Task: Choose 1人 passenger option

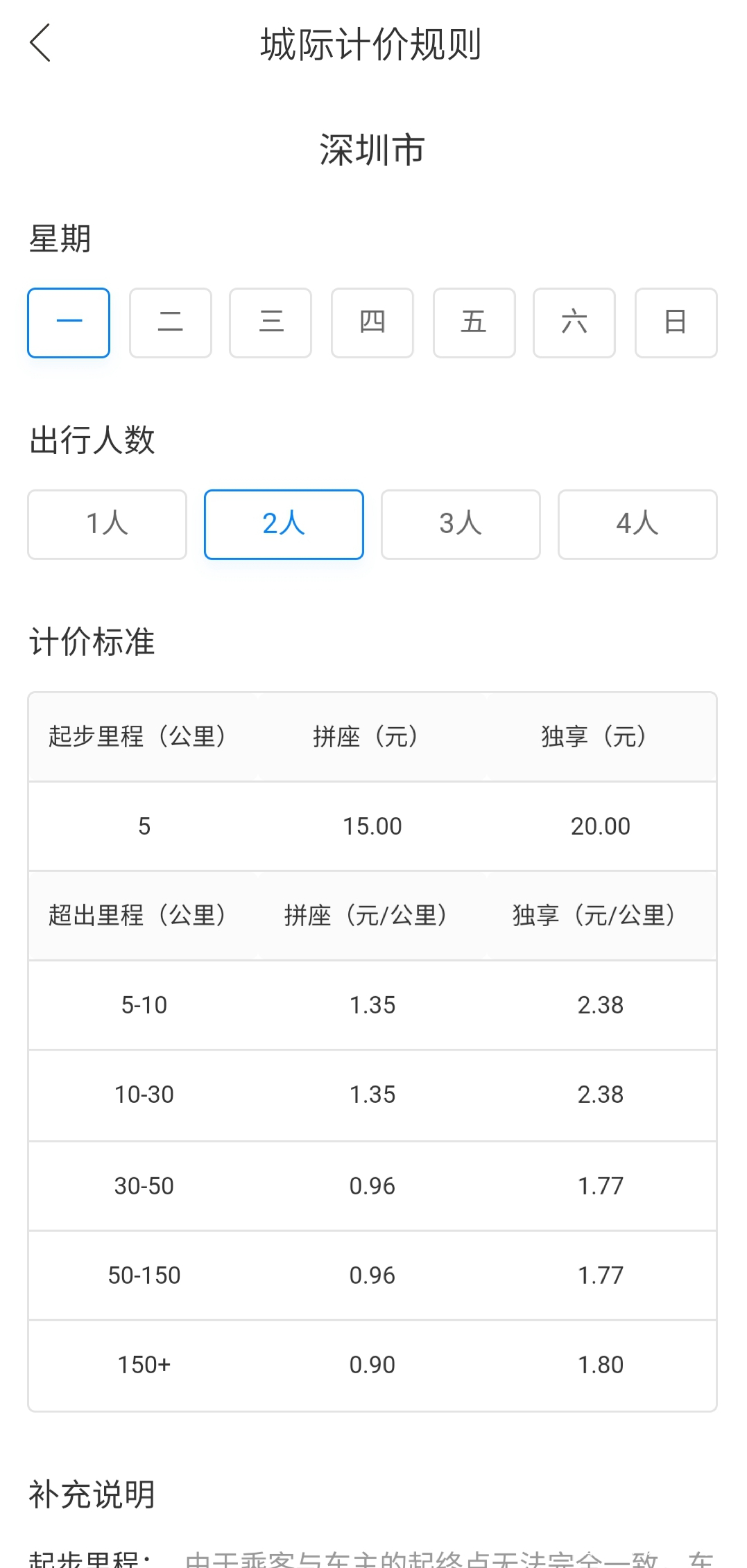Action: 106,524
